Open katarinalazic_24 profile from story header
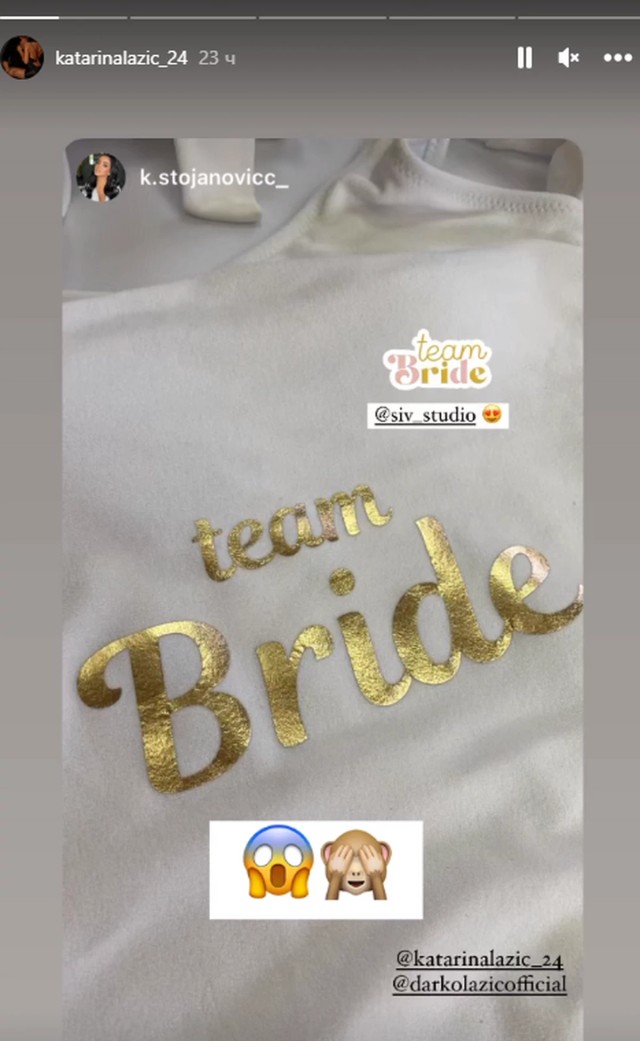640x1041 pixels. pos(122,58)
